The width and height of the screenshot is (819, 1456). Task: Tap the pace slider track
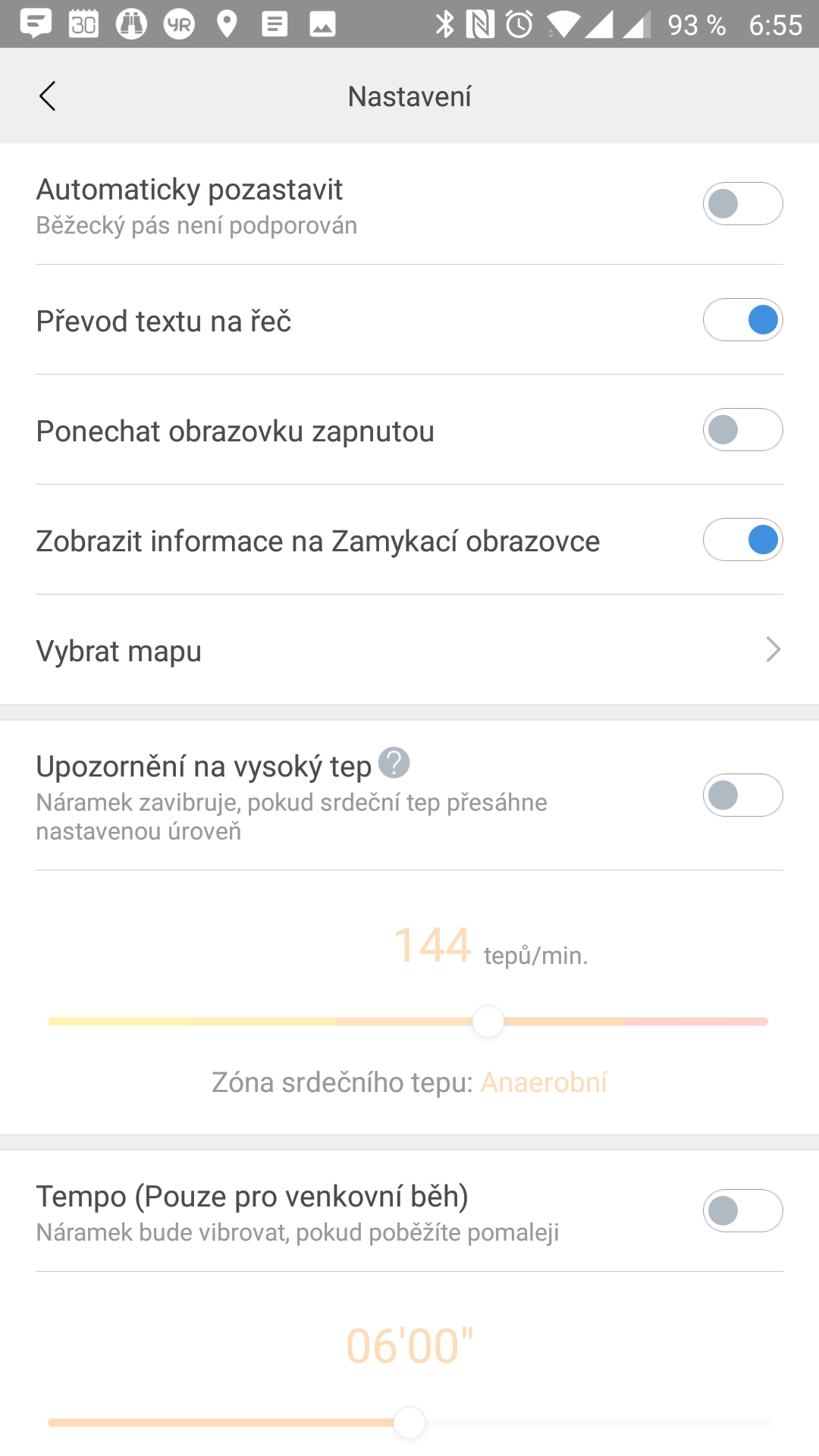(x=227, y=1423)
